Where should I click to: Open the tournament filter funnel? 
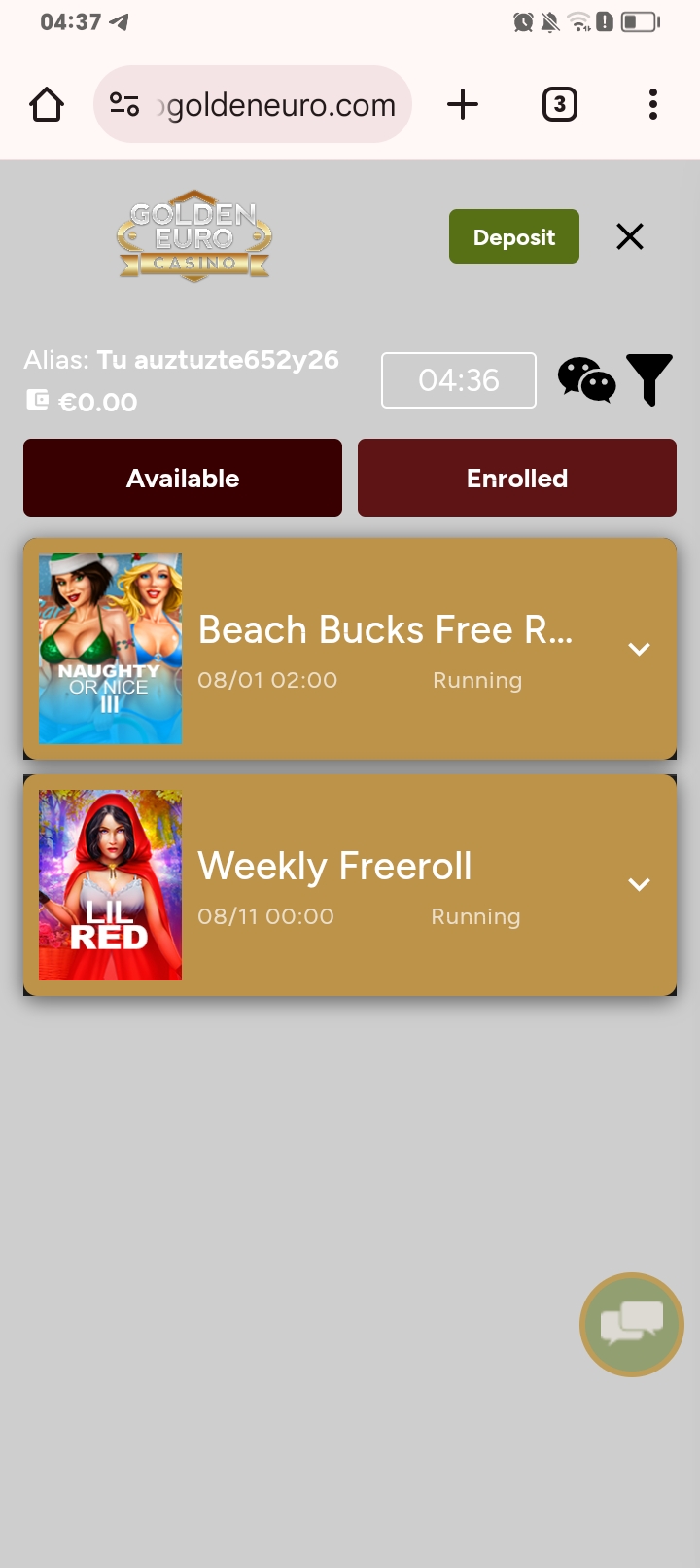point(649,379)
